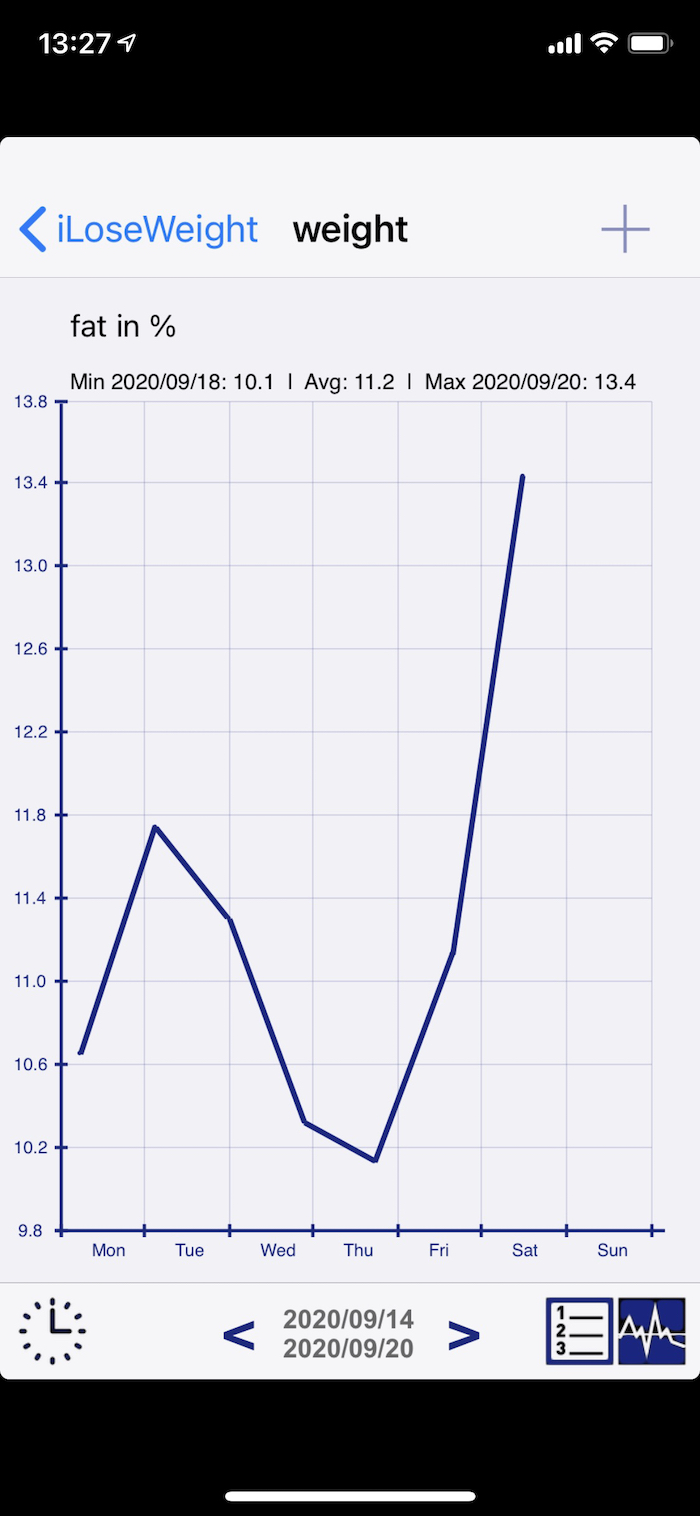Add a new weight entry

[625, 229]
